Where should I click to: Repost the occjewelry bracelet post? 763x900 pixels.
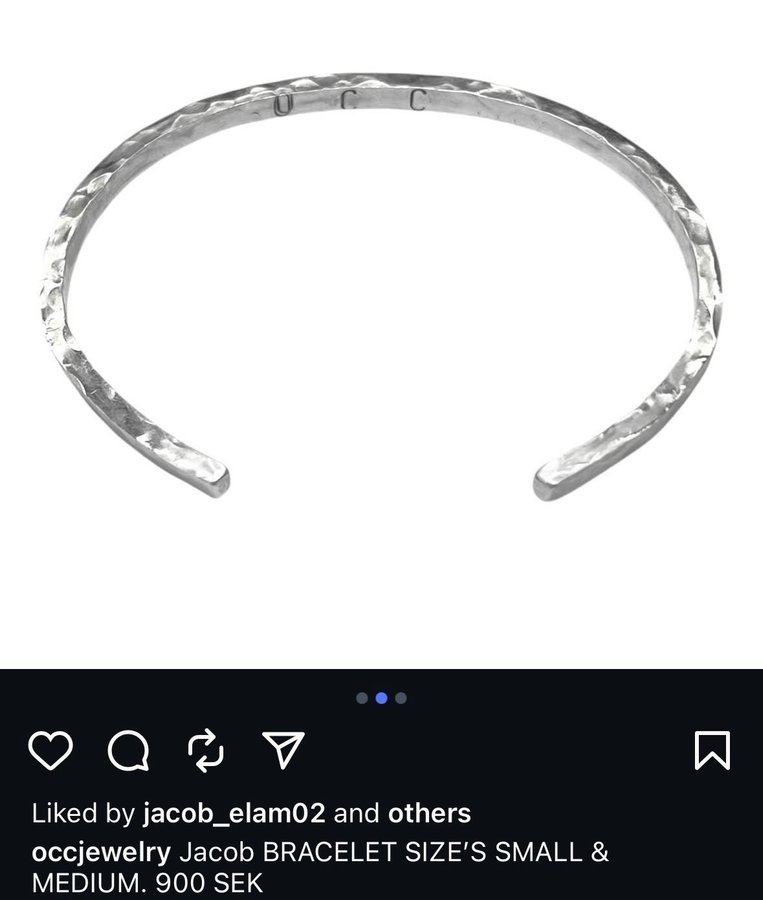click(x=205, y=749)
